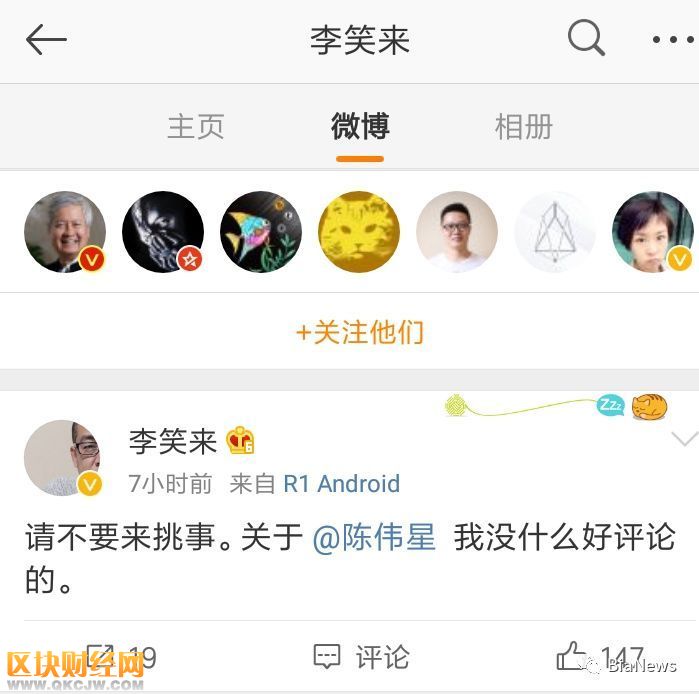Viewport: 699px width, 694px height.
Task: Open the short-haired woman's avatar
Action: coord(653,232)
